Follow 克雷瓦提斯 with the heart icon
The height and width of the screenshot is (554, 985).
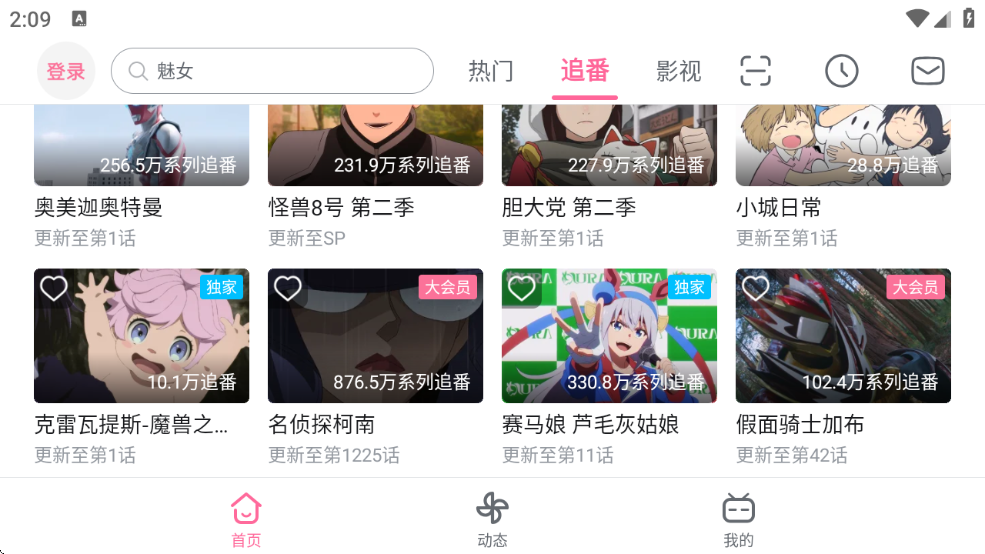tap(54, 289)
